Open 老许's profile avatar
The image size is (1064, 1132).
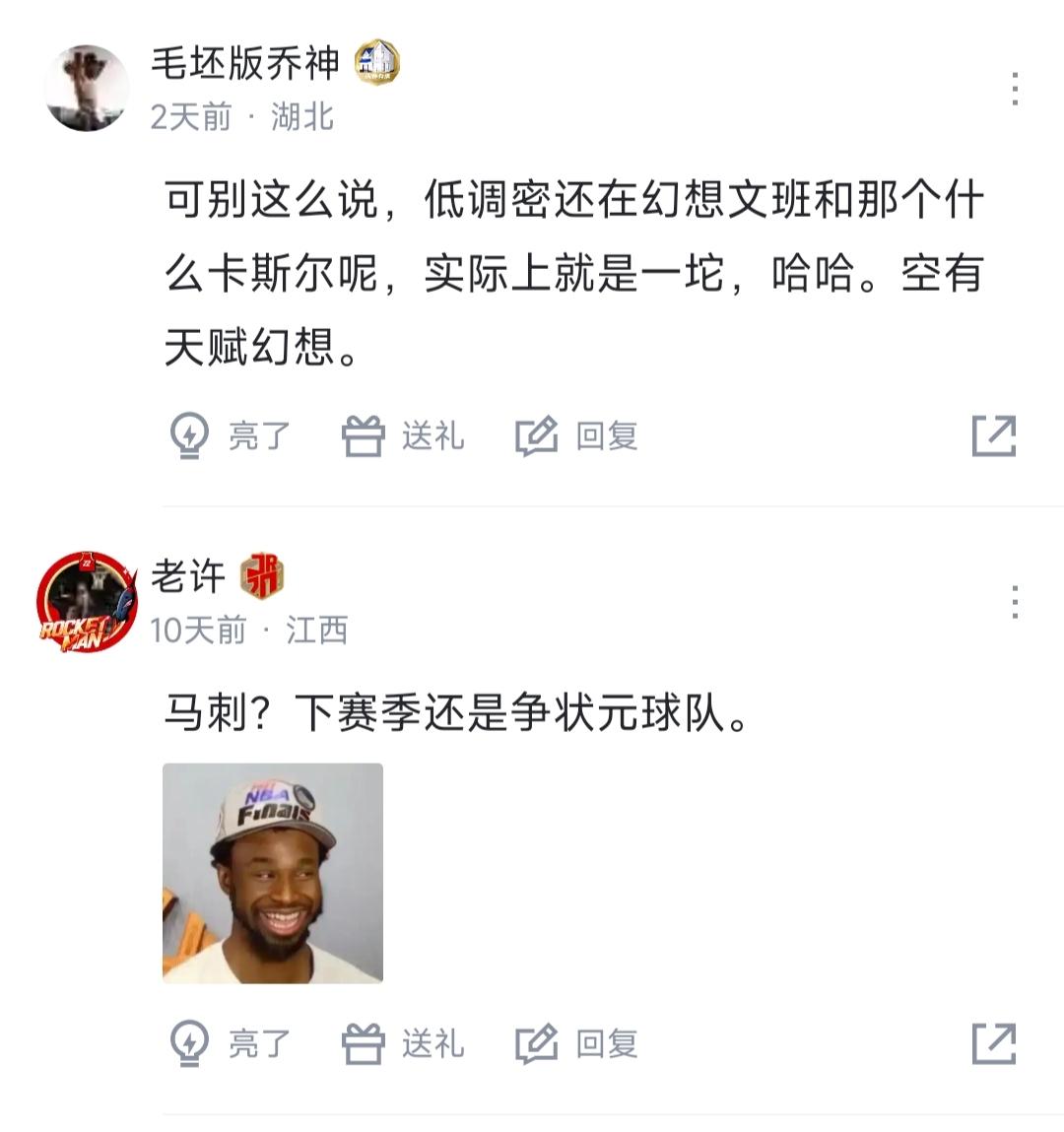87,602
